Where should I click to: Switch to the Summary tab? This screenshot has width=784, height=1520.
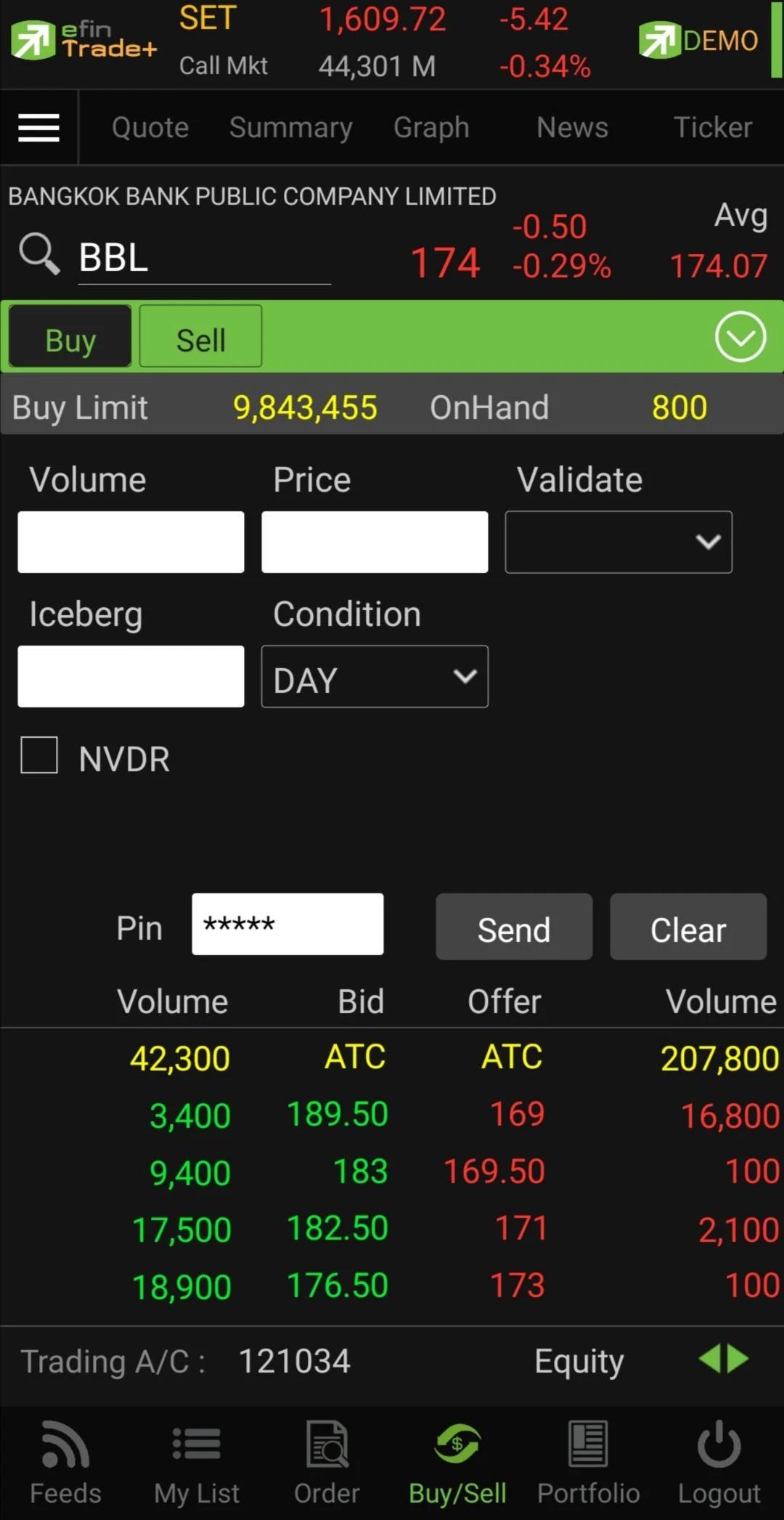tap(290, 128)
